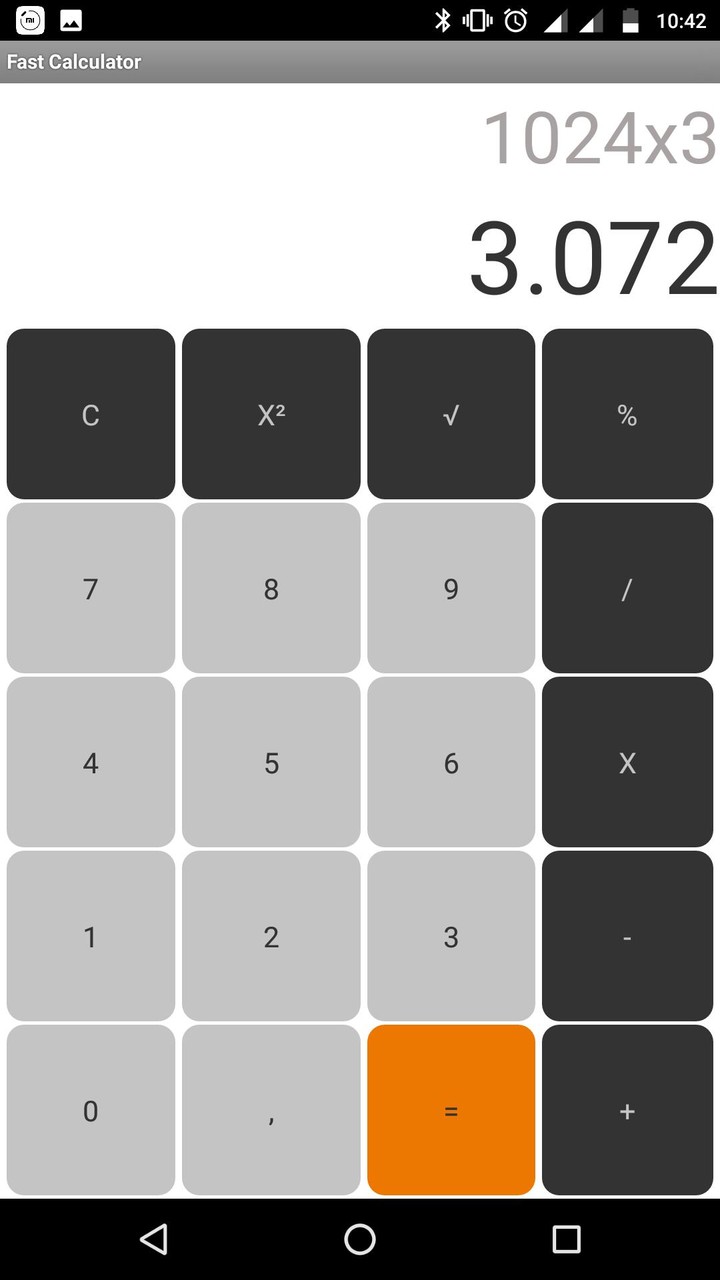The image size is (720, 1280).
Task: Tap the addition (+) operator key
Action: pyautogui.click(x=627, y=1110)
